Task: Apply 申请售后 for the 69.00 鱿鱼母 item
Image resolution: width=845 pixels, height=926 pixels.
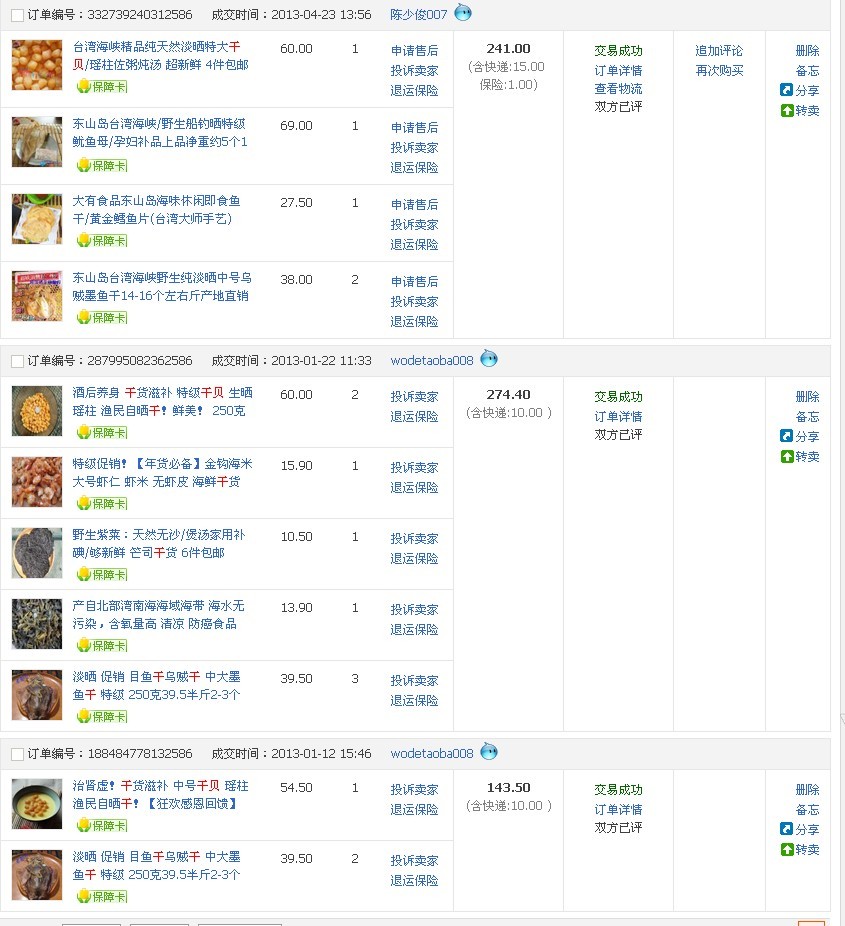Action: 414,128
